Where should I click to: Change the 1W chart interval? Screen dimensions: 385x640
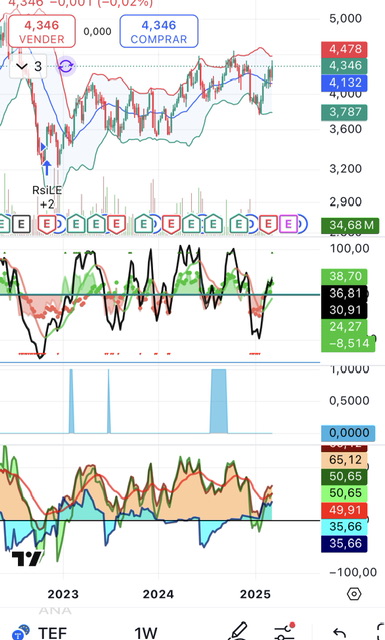(146, 633)
